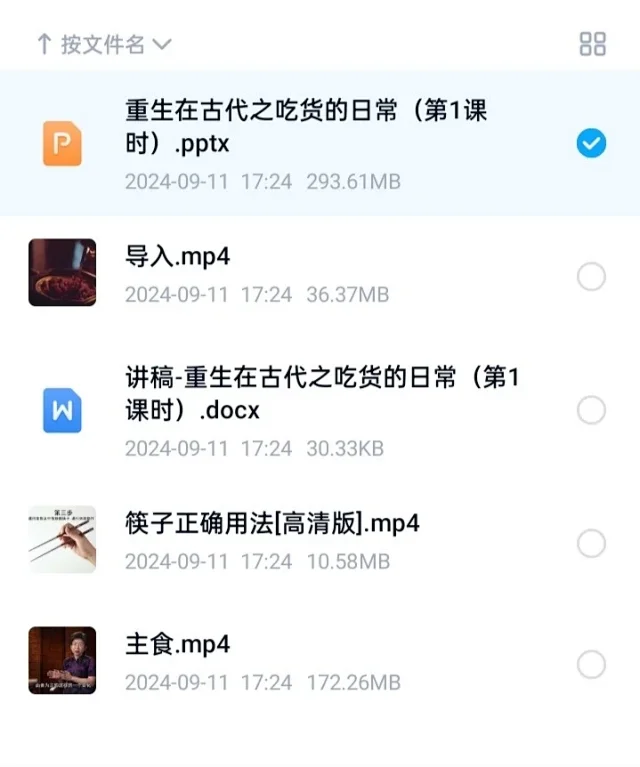Open the 重生在古代之吃货的日常 .pptx file

pyautogui.click(x=306, y=127)
